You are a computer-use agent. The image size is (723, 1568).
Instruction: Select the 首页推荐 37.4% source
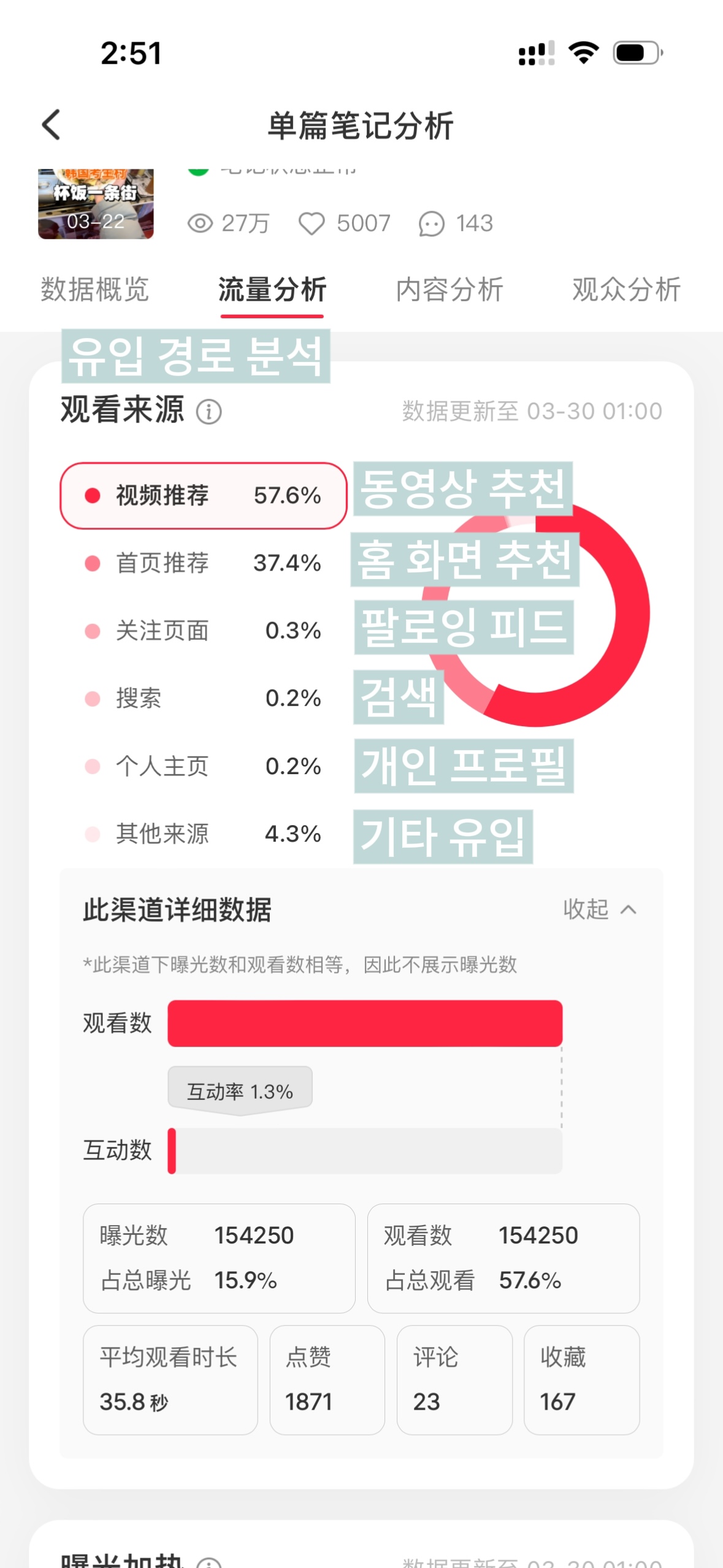(x=204, y=563)
